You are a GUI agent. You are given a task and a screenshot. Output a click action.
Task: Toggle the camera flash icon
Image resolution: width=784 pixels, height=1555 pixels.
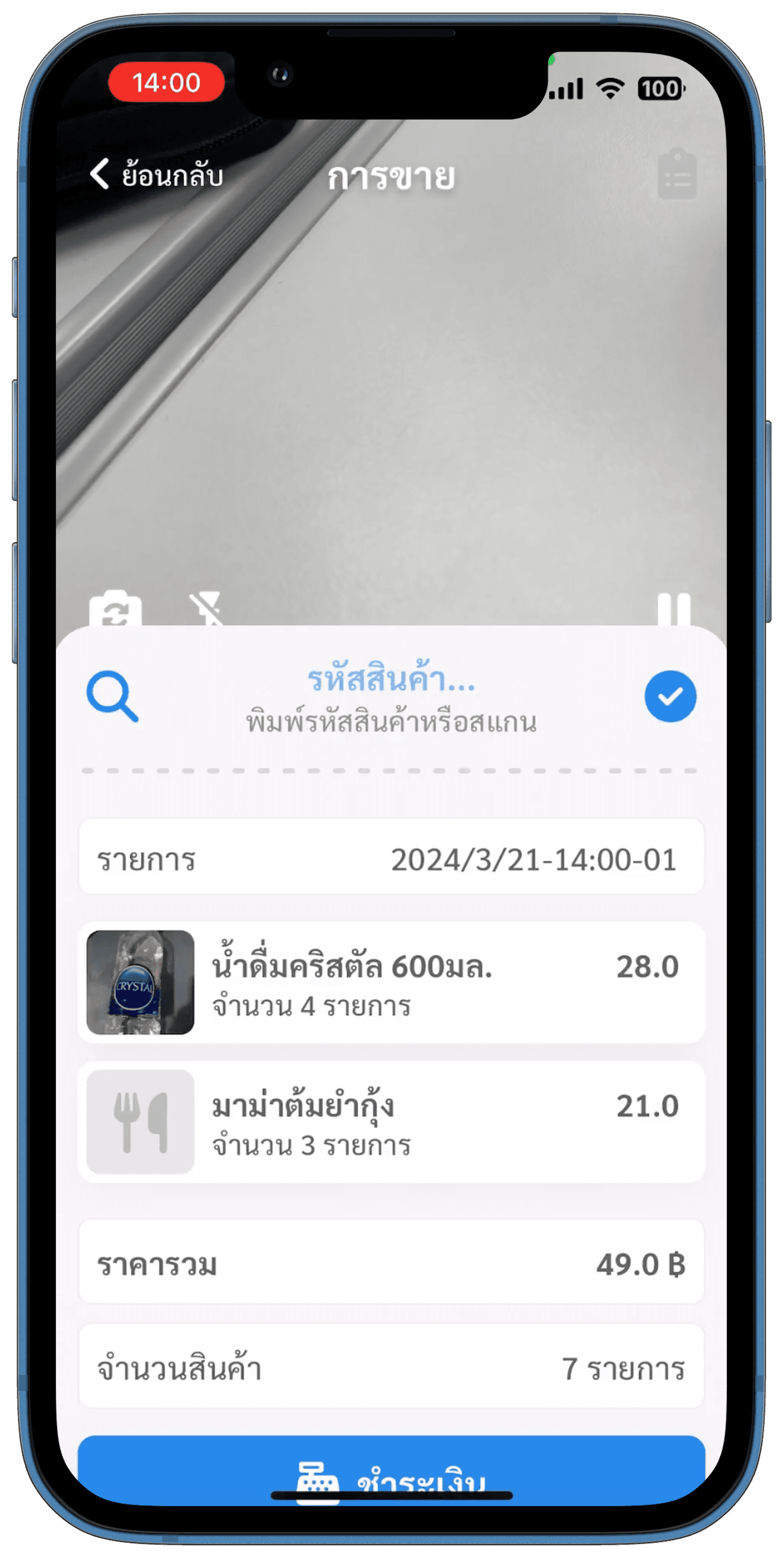(x=207, y=610)
